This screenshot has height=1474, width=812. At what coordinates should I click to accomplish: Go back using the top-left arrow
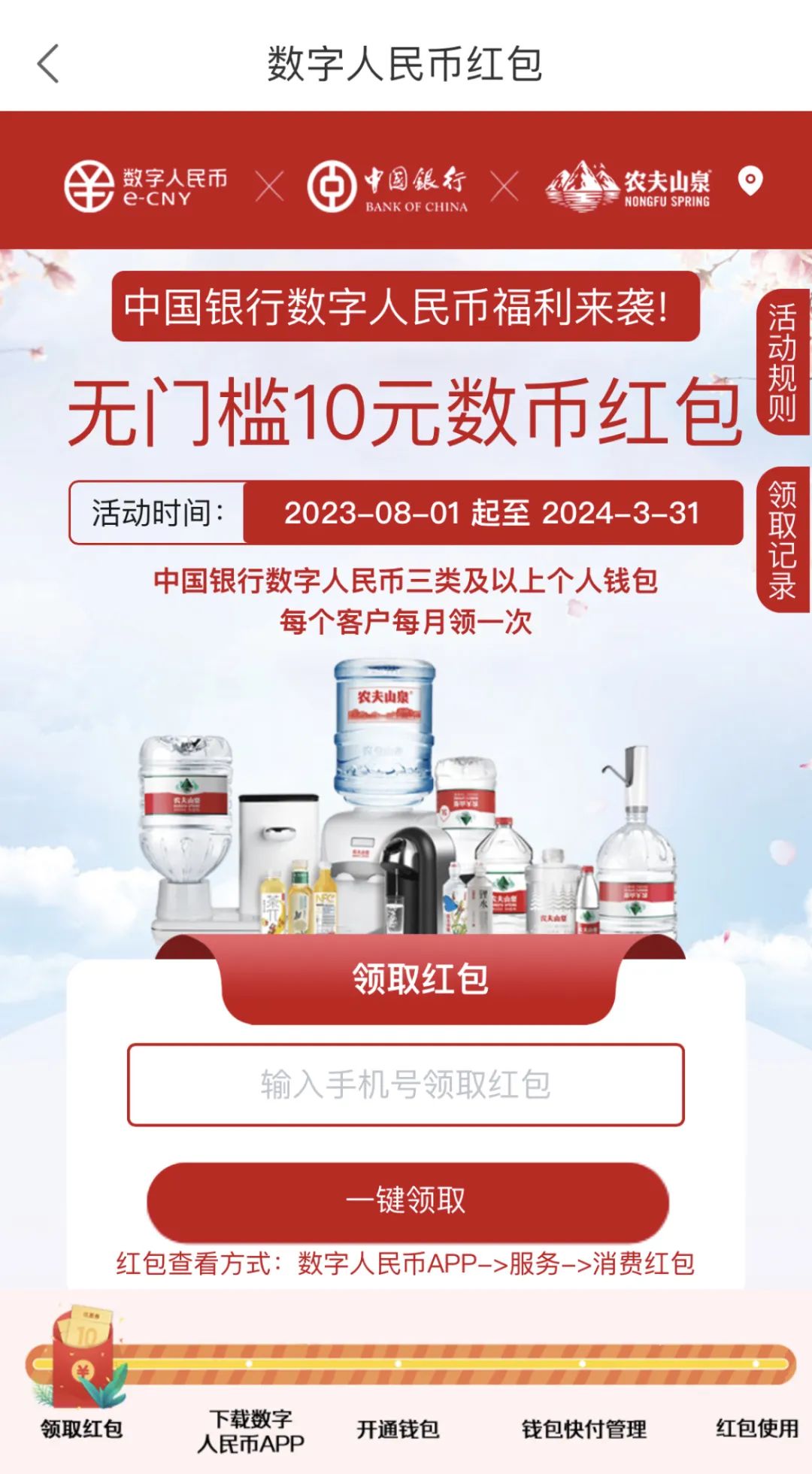[48, 63]
